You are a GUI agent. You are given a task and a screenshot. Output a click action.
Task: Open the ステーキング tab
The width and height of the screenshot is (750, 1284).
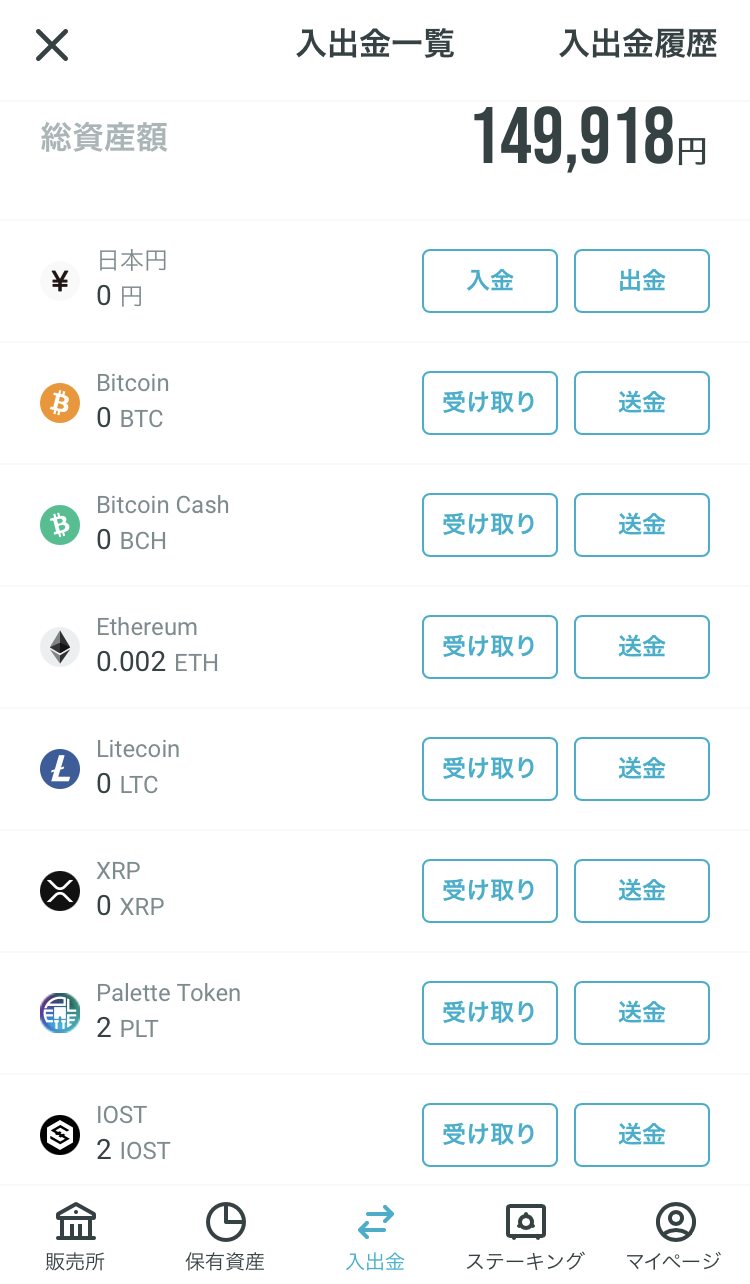[525, 1235]
